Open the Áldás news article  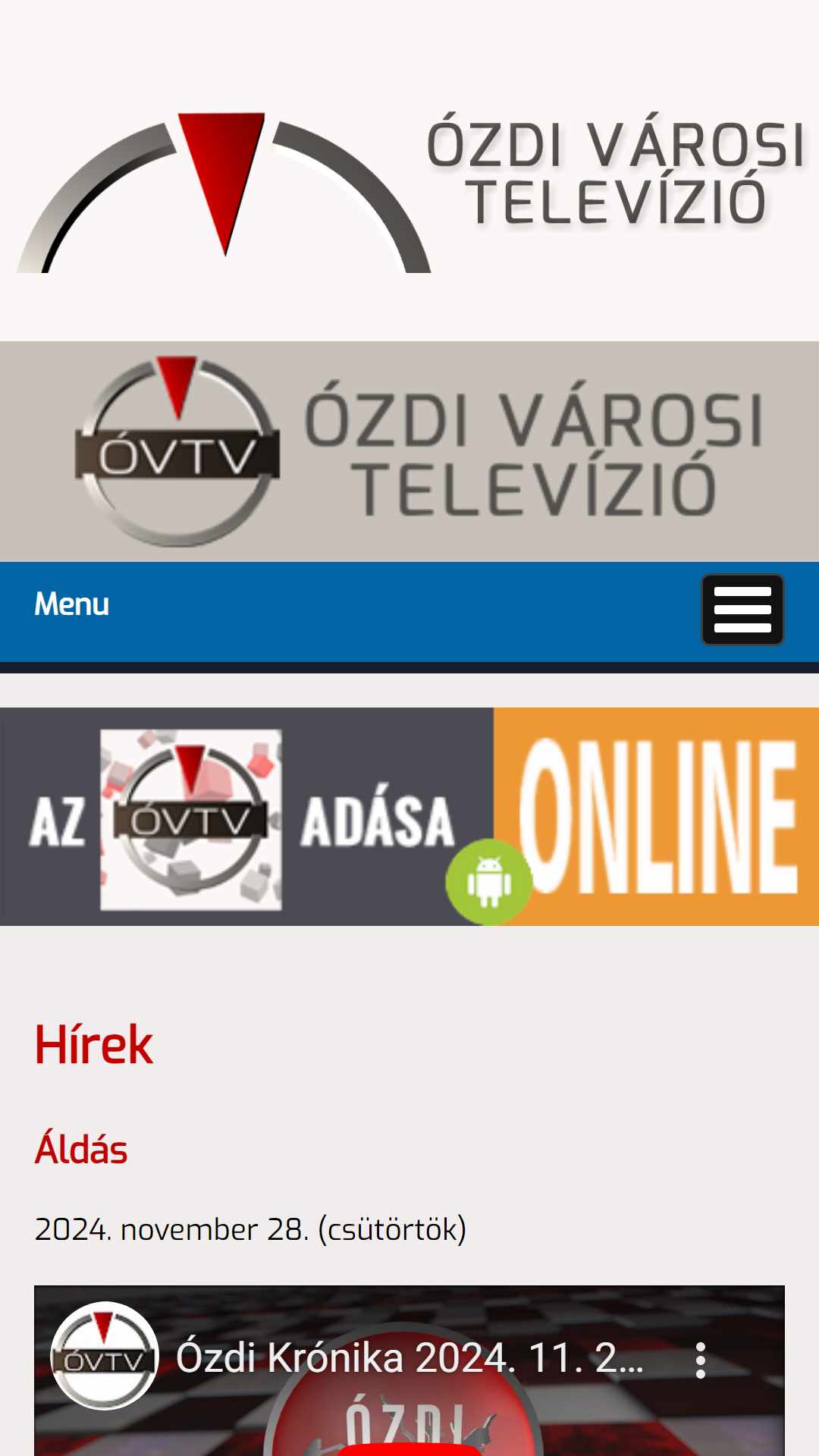[81, 1150]
